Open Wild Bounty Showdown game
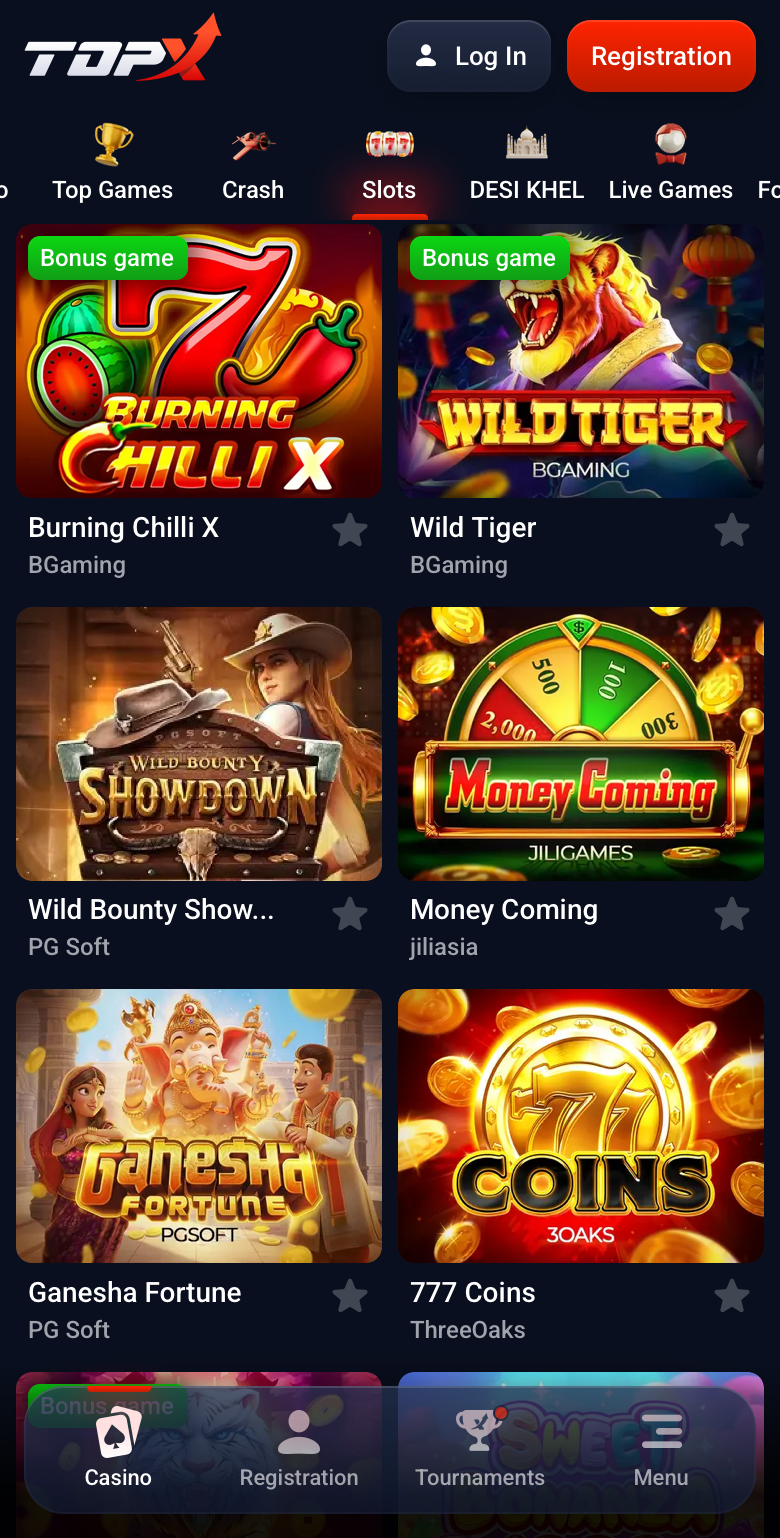780x1538 pixels. click(x=199, y=744)
